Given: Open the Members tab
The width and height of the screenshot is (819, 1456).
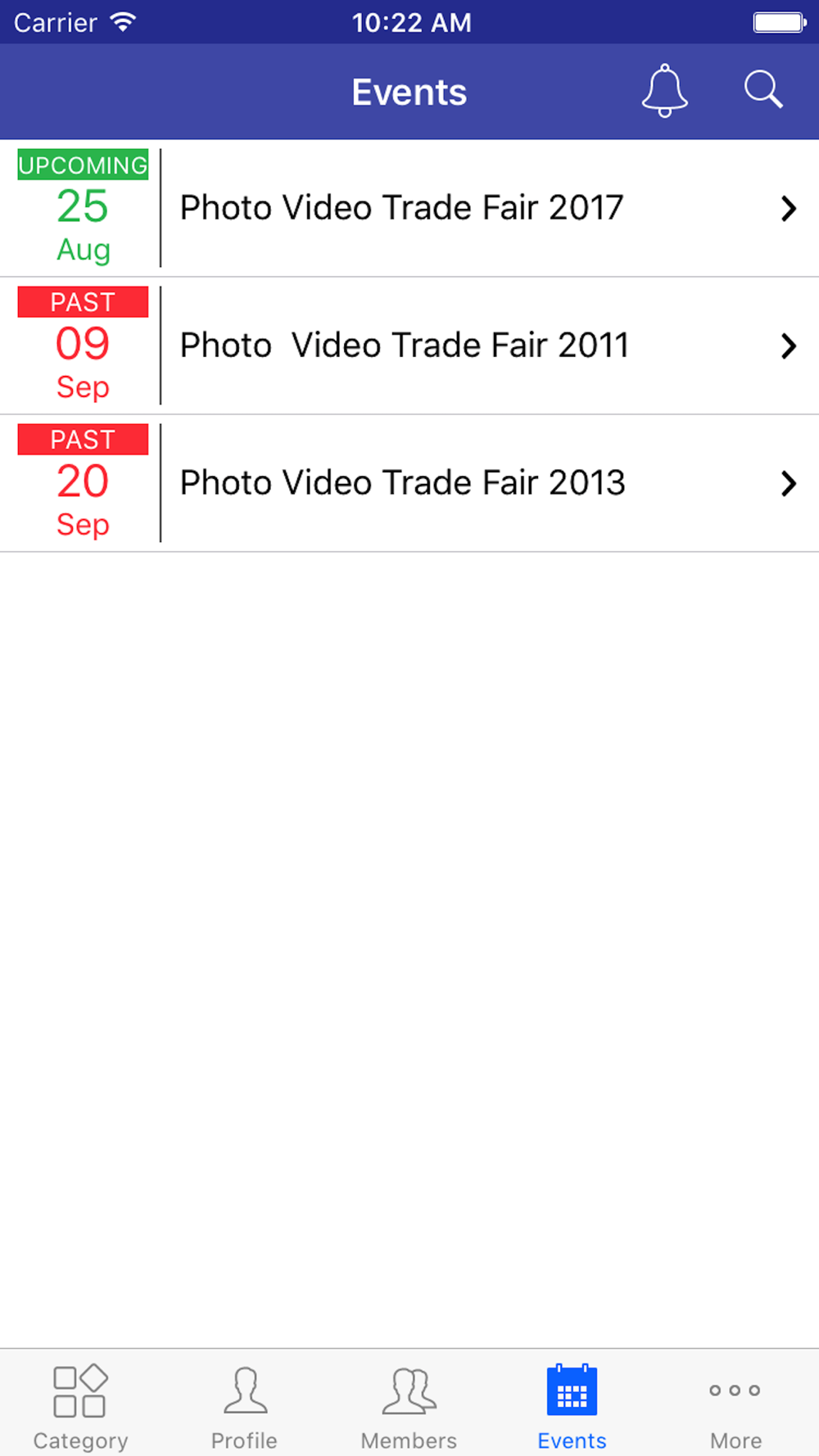Looking at the screenshot, I should 409,1404.
